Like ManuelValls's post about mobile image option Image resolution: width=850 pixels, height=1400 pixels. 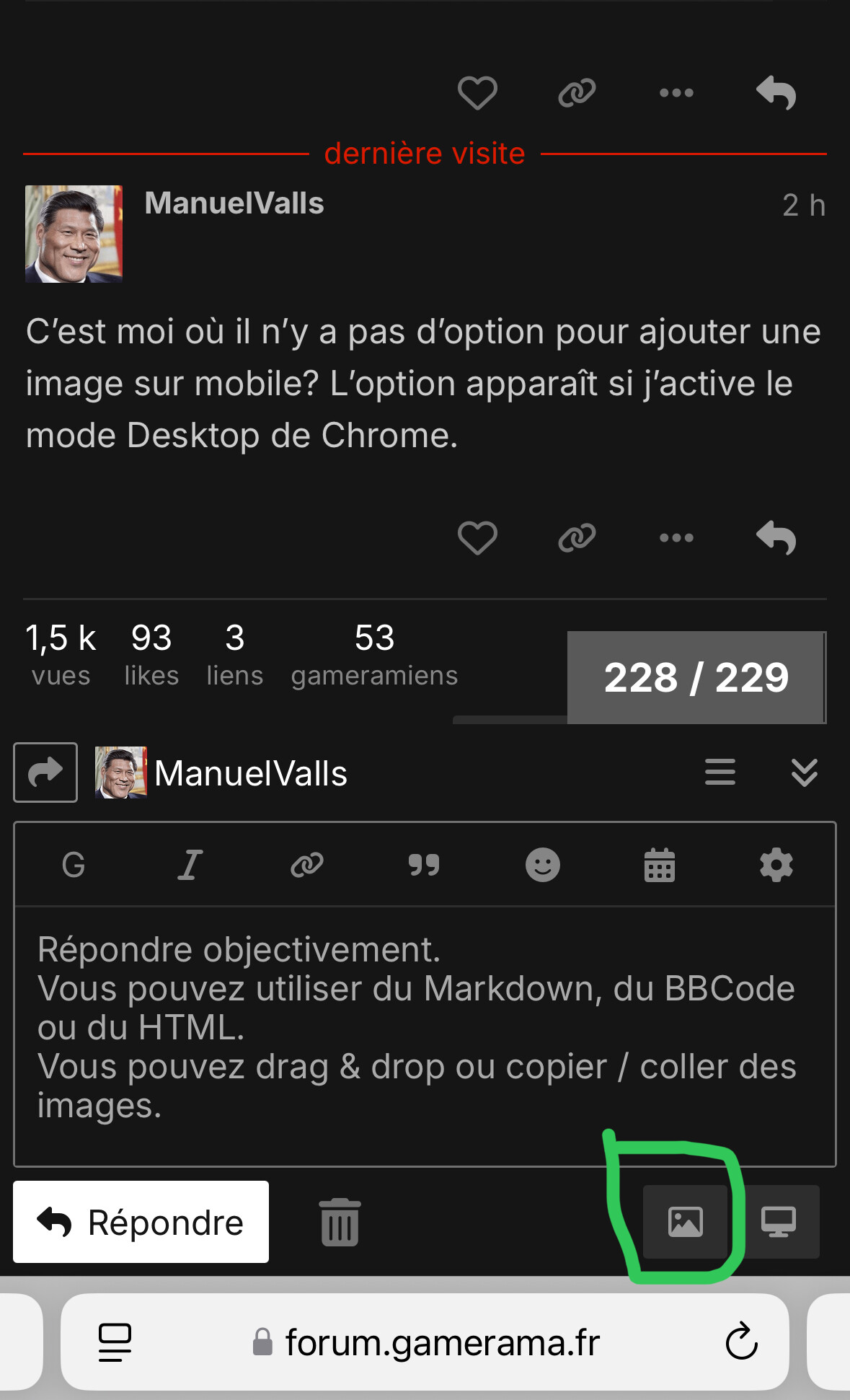pyautogui.click(x=477, y=538)
